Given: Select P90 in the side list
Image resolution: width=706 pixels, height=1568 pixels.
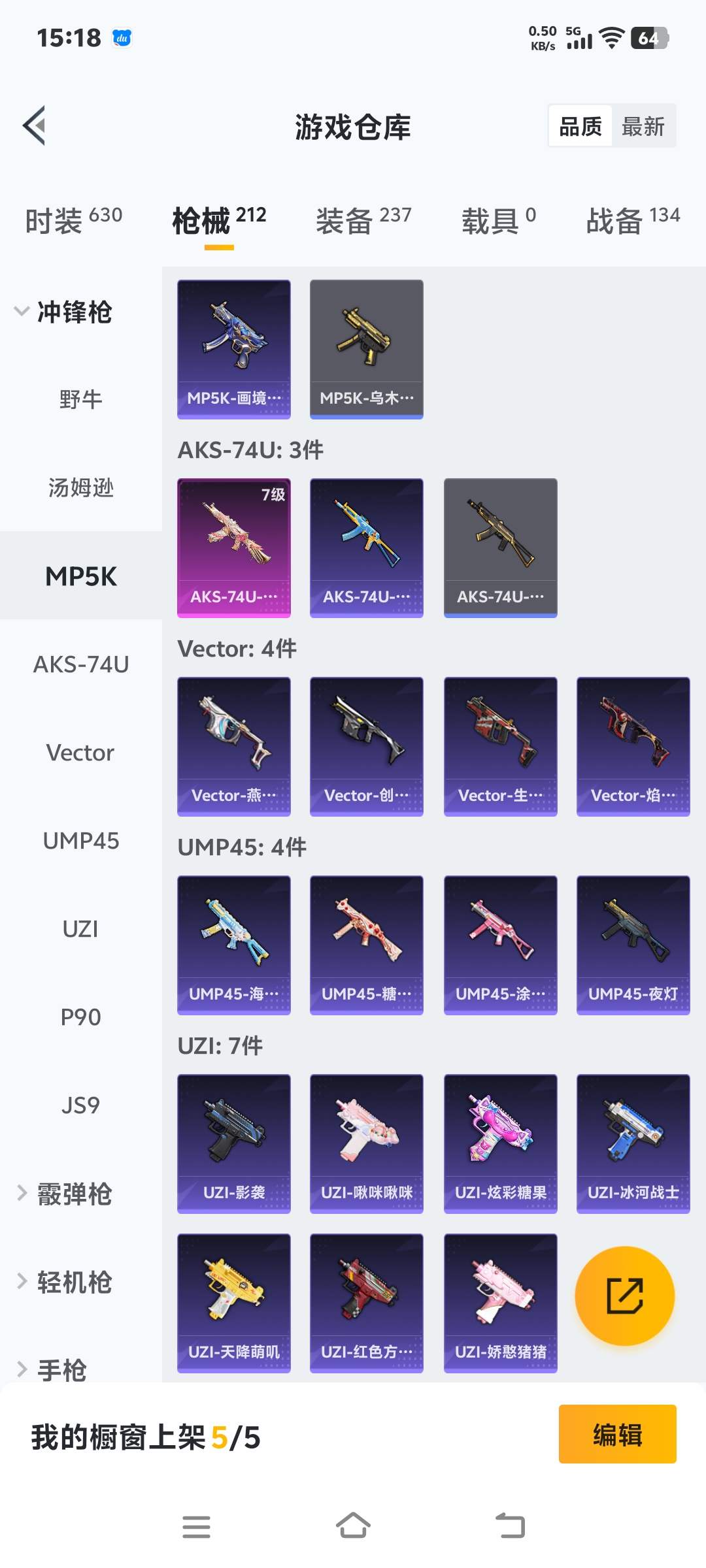Looking at the screenshot, I should click(80, 1017).
